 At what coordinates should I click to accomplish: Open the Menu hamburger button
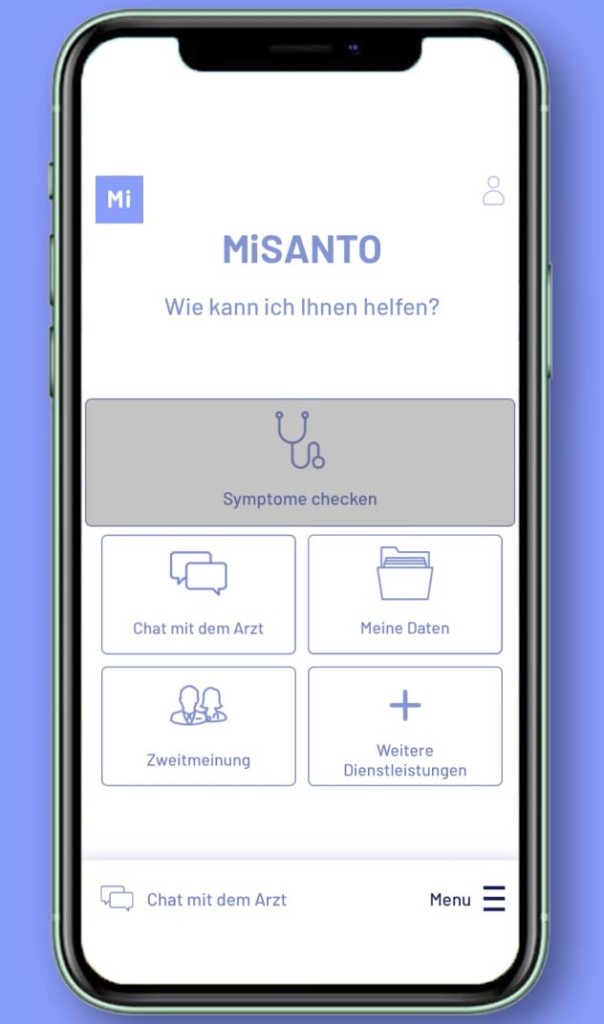[x=493, y=899]
